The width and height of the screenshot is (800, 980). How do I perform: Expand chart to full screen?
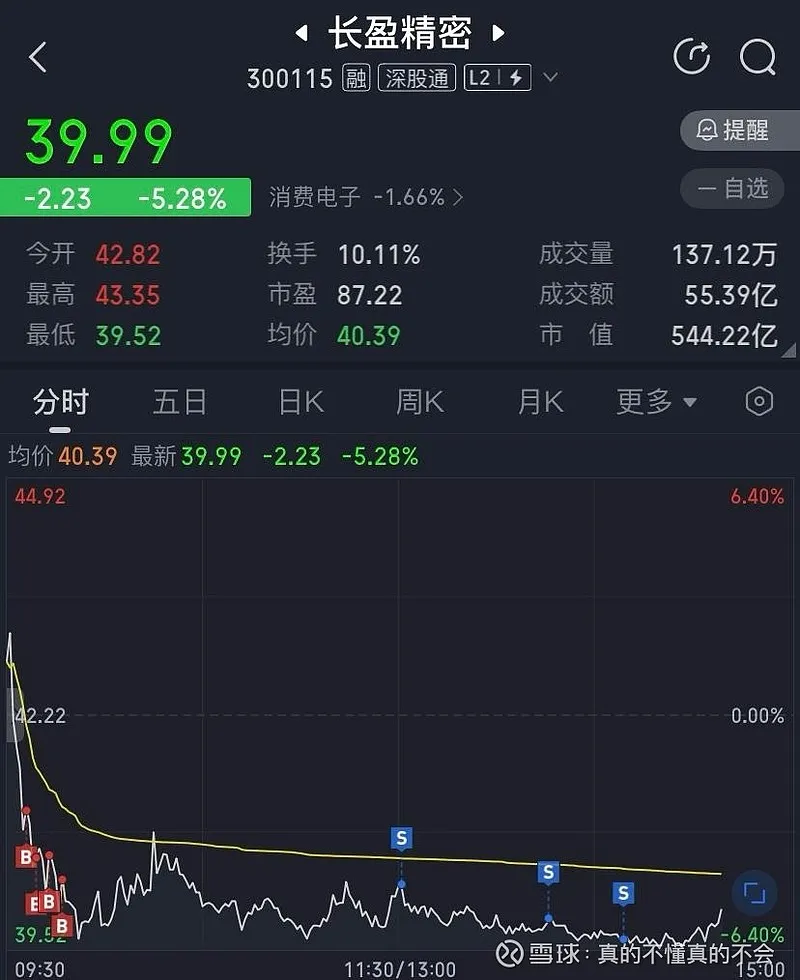click(x=754, y=893)
